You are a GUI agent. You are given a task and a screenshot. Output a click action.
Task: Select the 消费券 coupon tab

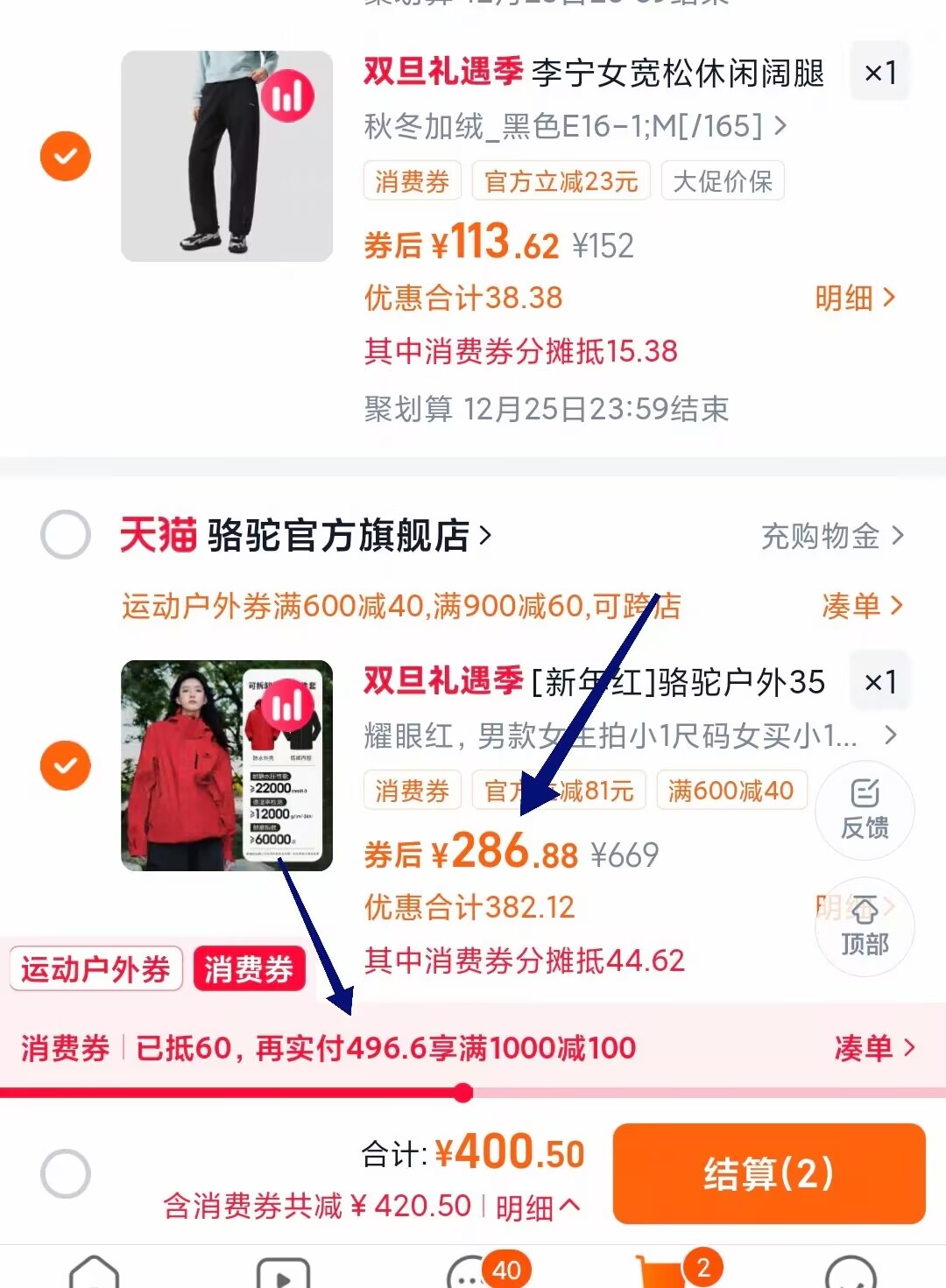point(249,968)
